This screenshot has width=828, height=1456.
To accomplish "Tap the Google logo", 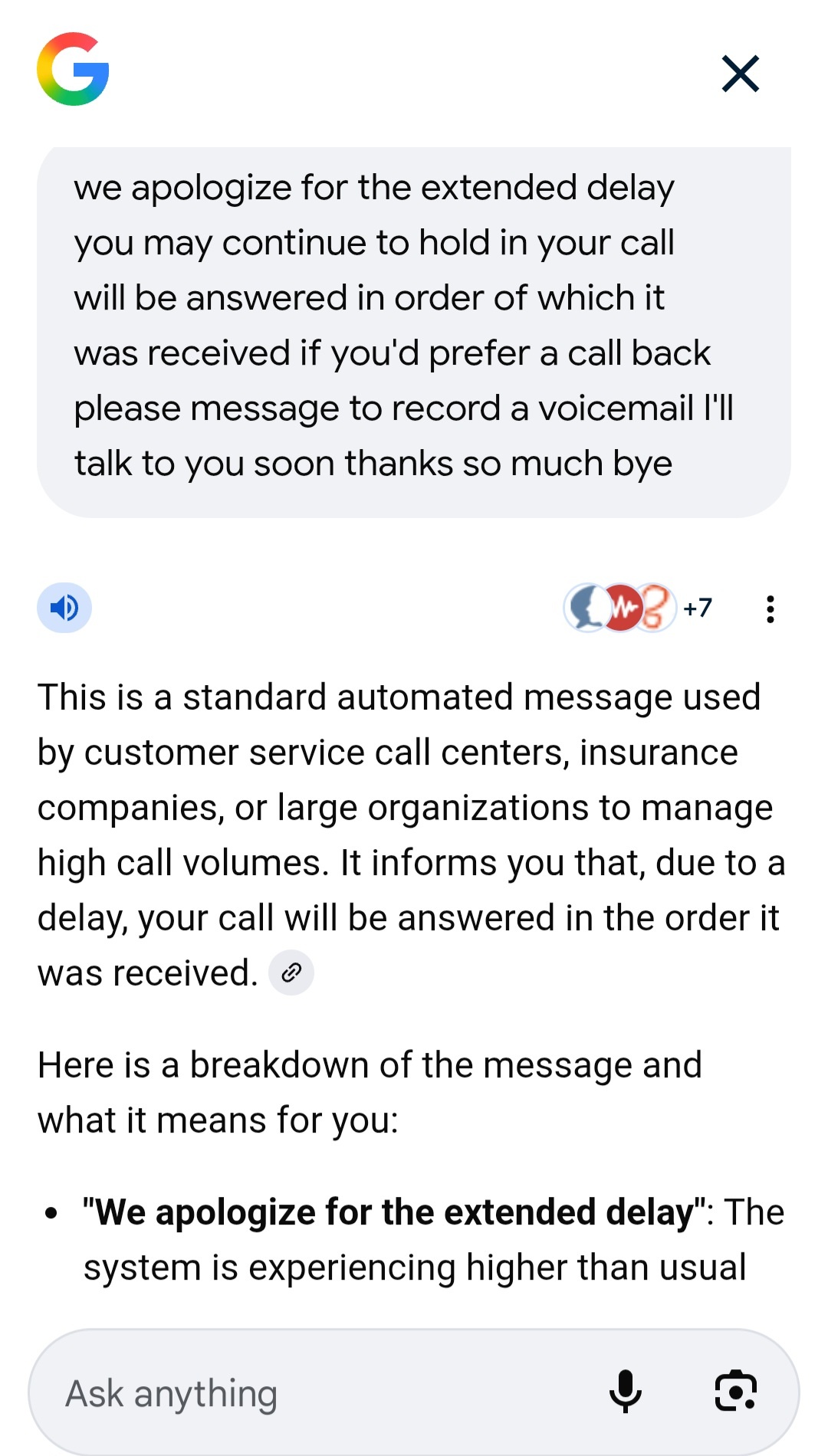I will (74, 70).
